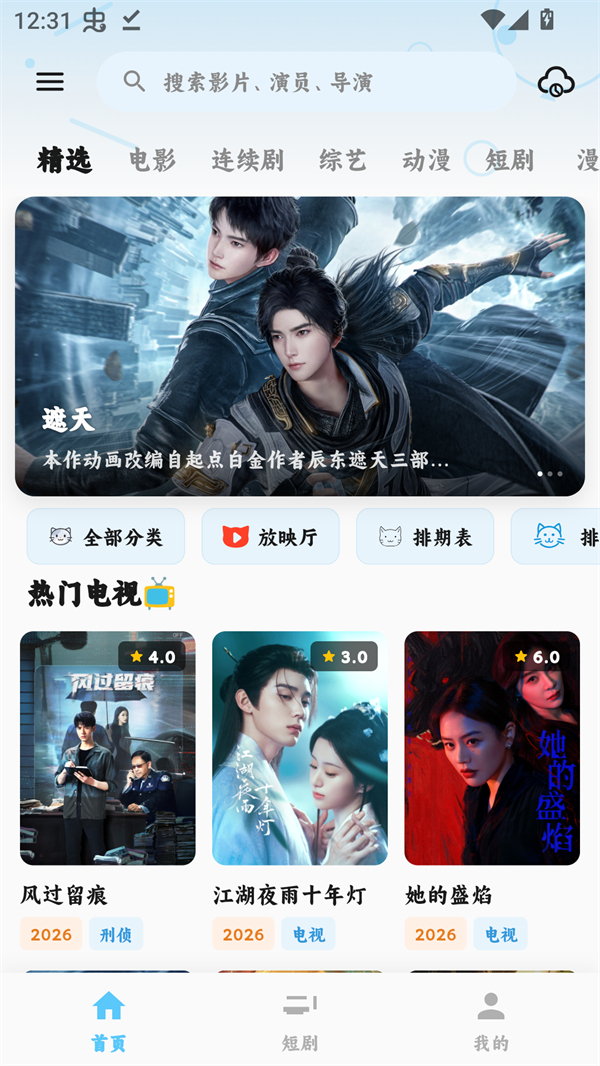Switch to the 连续剧 tab
The width and height of the screenshot is (600, 1066).
247,160
